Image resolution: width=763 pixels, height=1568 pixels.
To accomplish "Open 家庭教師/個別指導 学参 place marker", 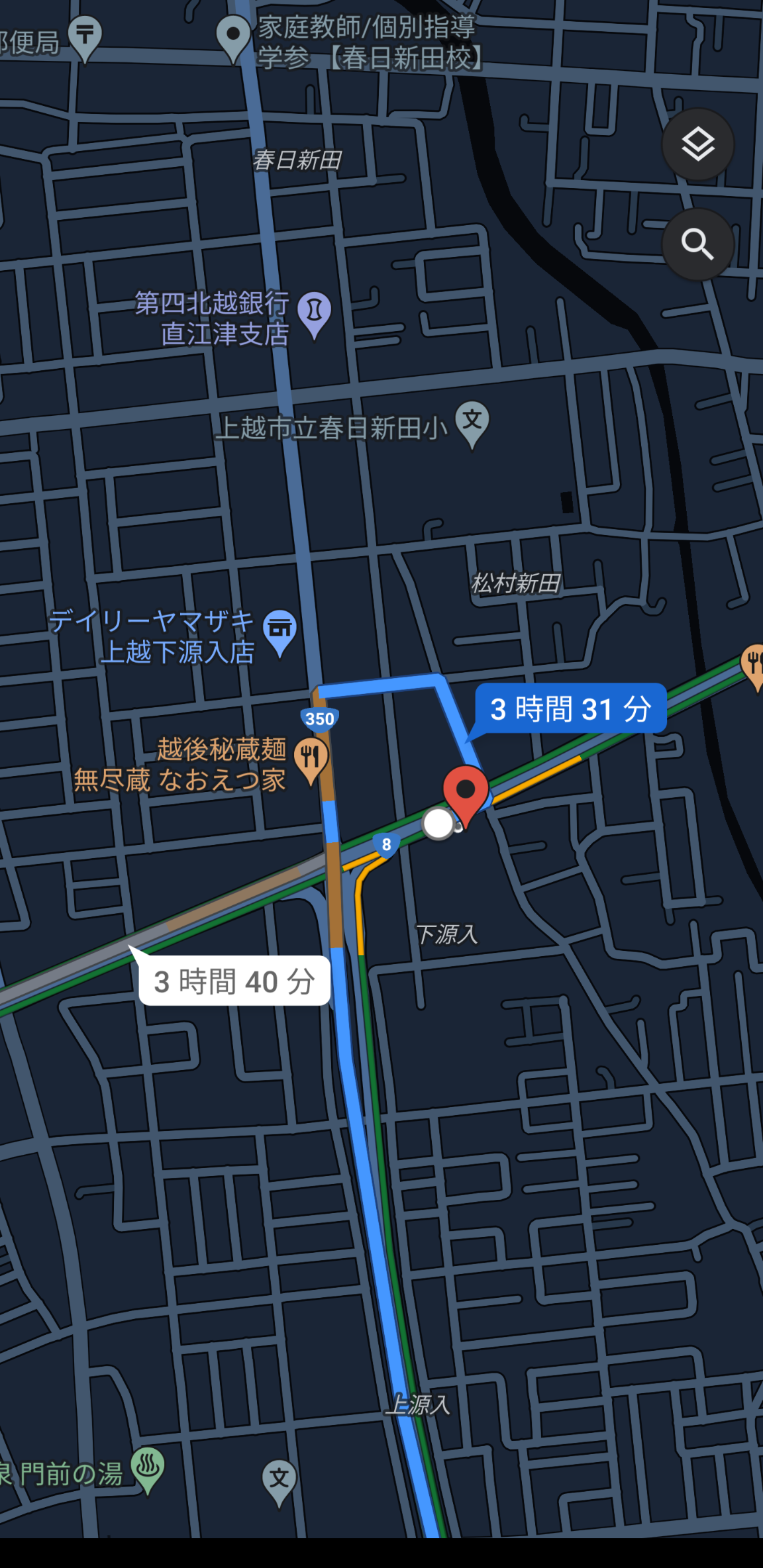I will 233,36.
